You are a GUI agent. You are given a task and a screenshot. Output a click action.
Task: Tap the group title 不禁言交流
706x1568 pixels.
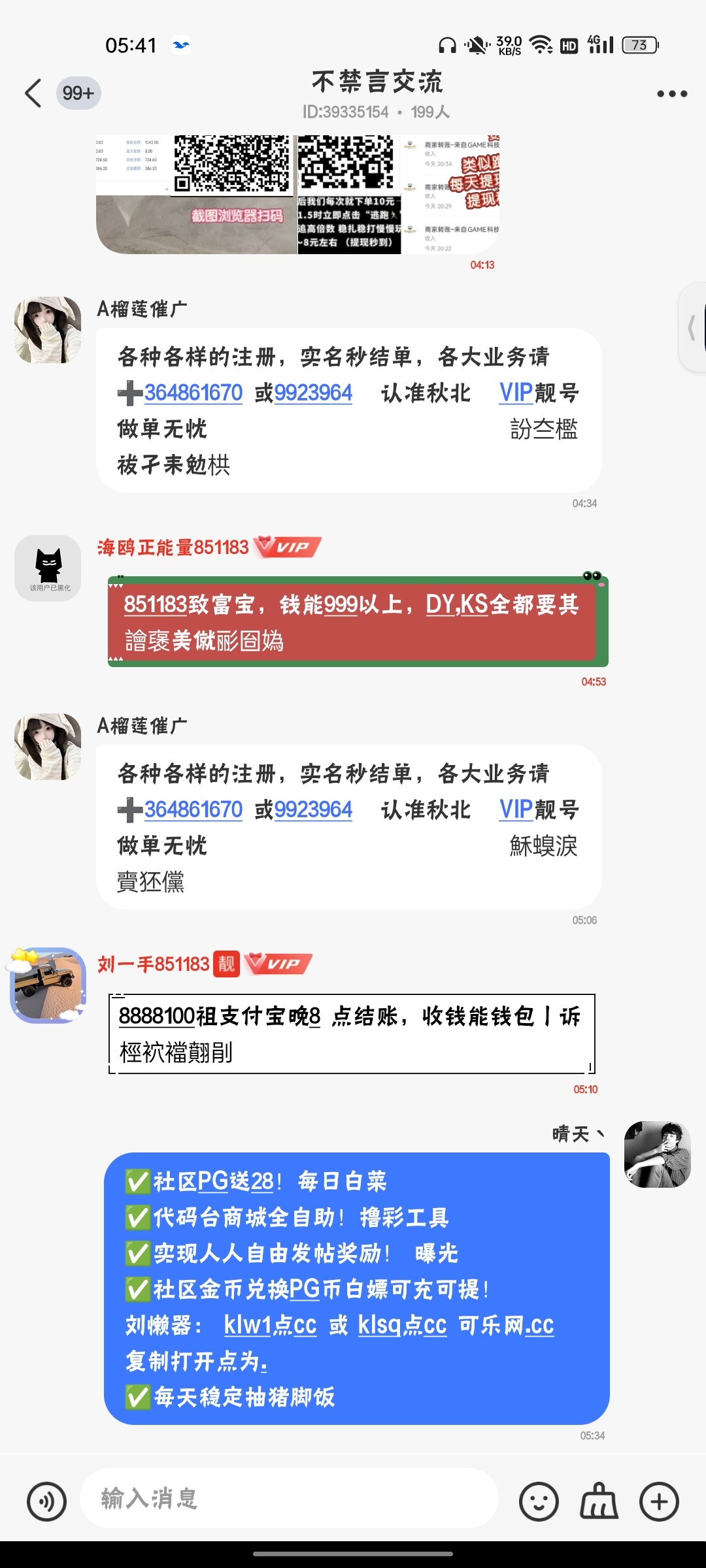coord(378,82)
